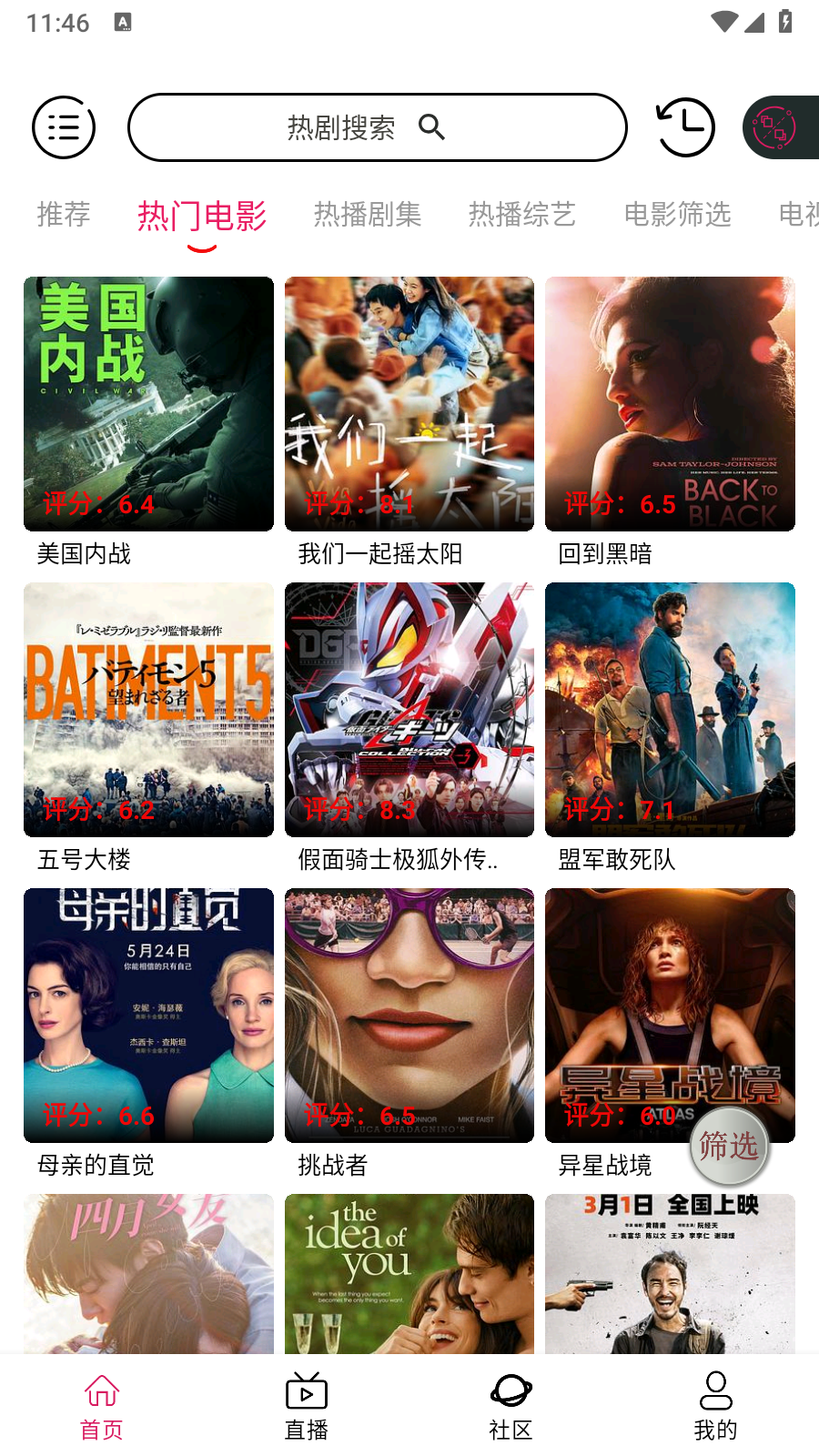Open the 电影筛选 filter section
Image resolution: width=819 pixels, height=1456 pixels.
coord(678,215)
